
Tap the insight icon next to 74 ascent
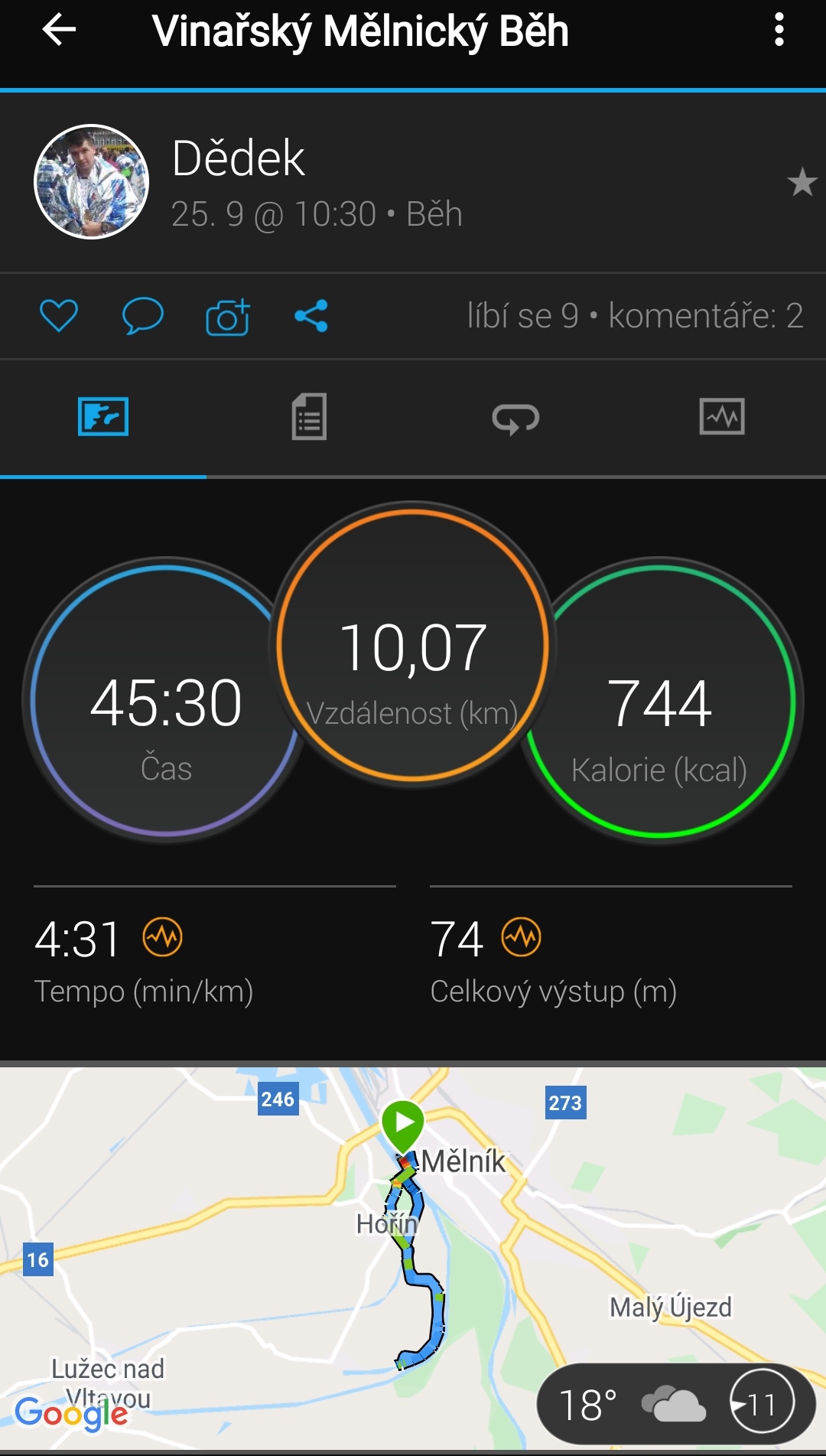(x=522, y=937)
